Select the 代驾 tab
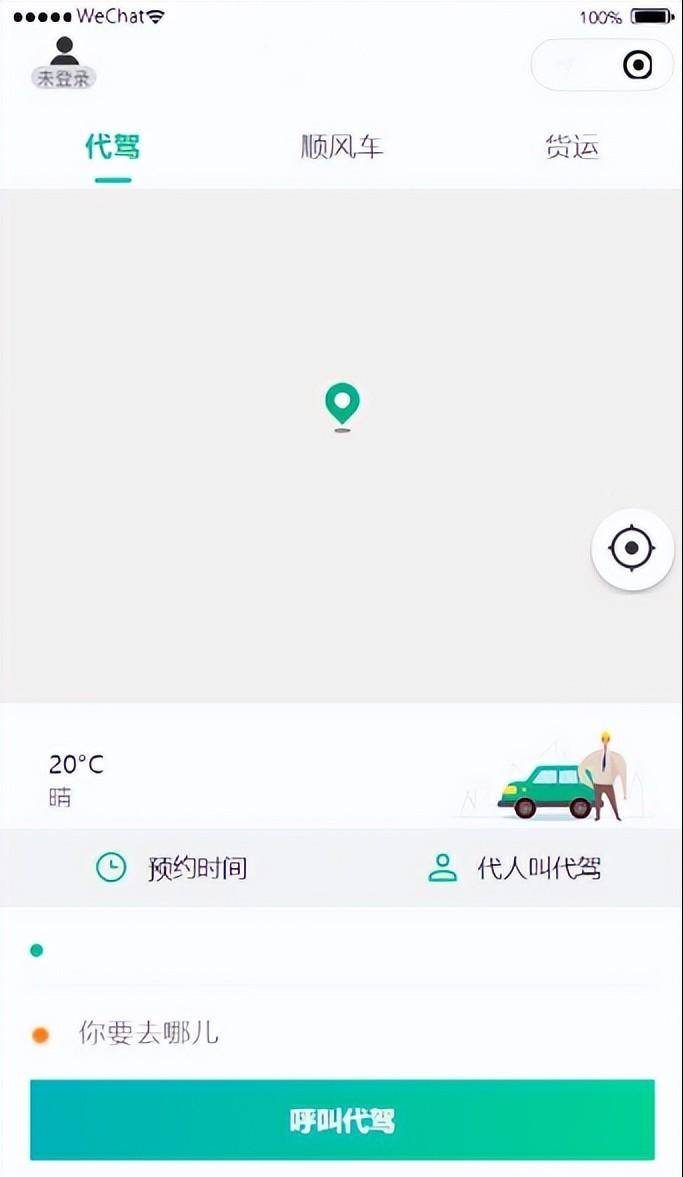 click(x=113, y=148)
